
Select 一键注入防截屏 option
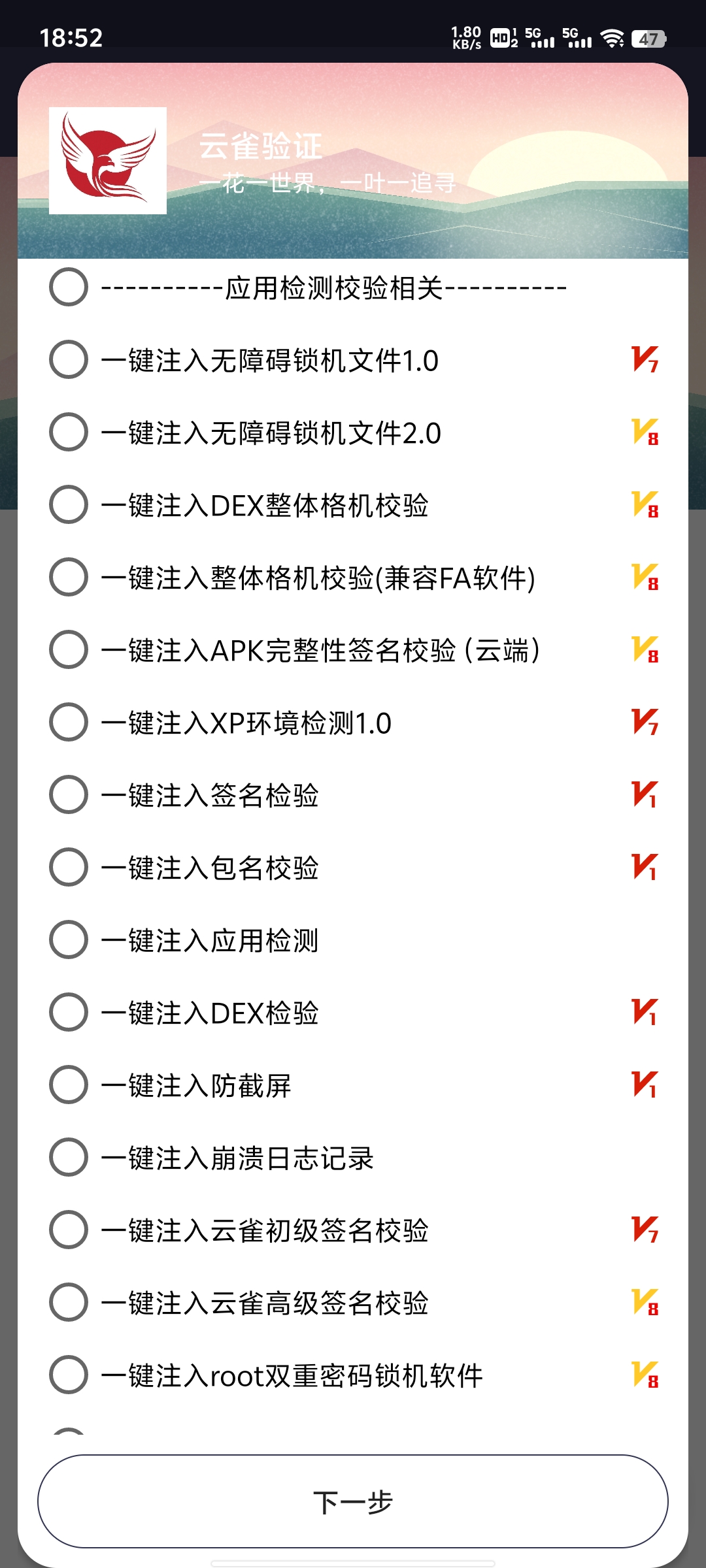(69, 1085)
